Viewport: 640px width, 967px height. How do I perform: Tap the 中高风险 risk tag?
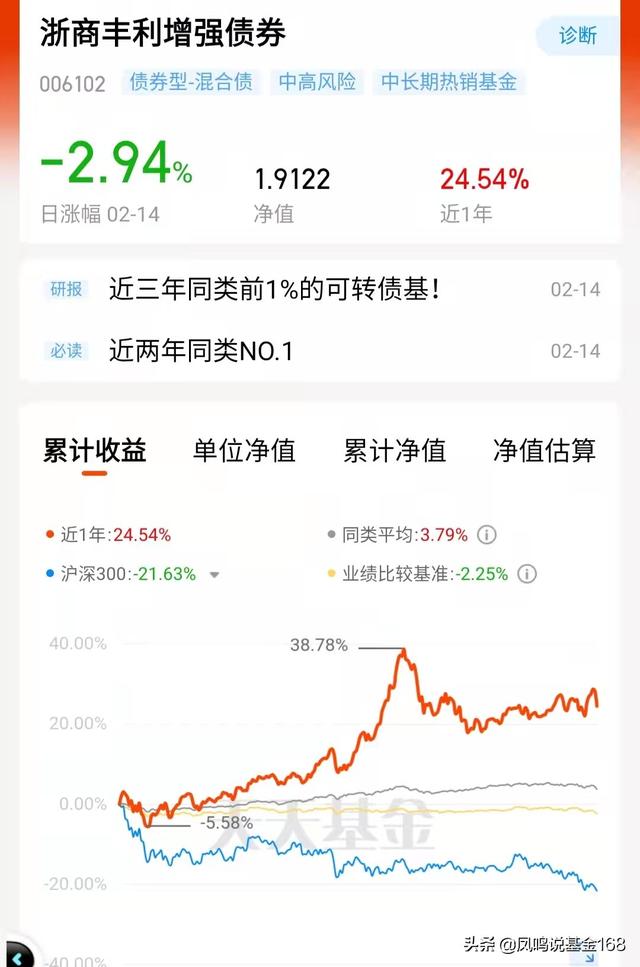pyautogui.click(x=317, y=83)
